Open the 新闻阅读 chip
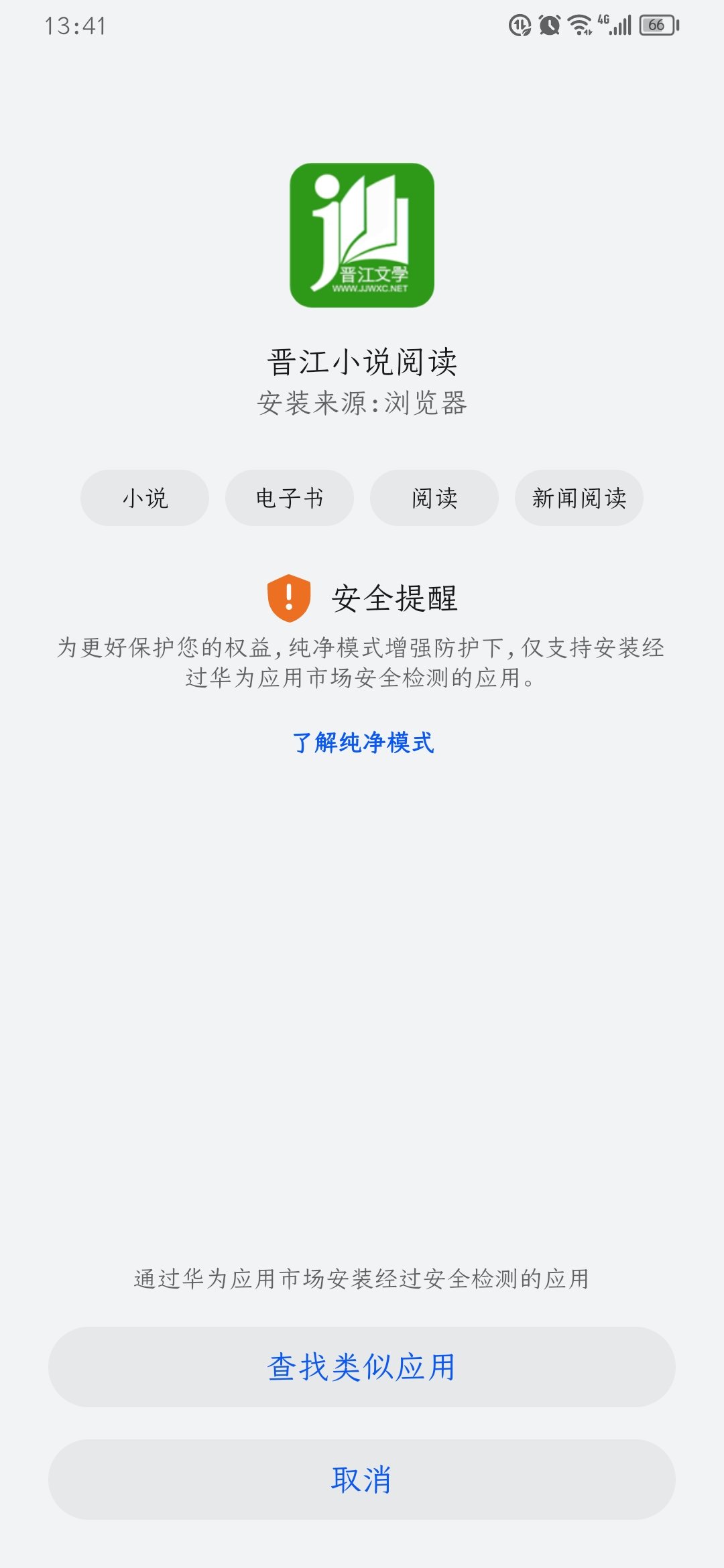The height and width of the screenshot is (1568, 724). pyautogui.click(x=579, y=498)
